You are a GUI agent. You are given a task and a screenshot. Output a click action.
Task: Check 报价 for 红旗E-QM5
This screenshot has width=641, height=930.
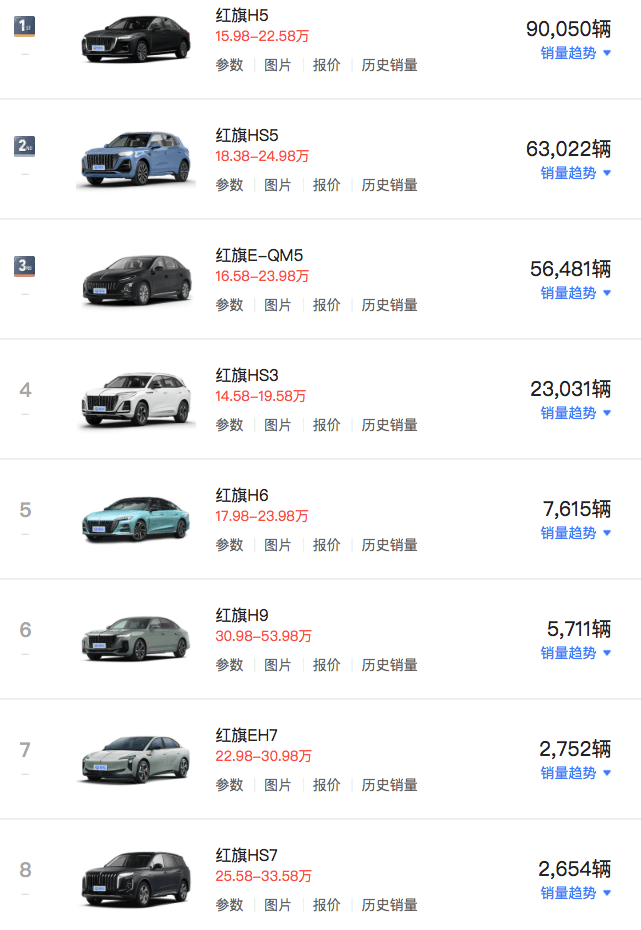326,305
